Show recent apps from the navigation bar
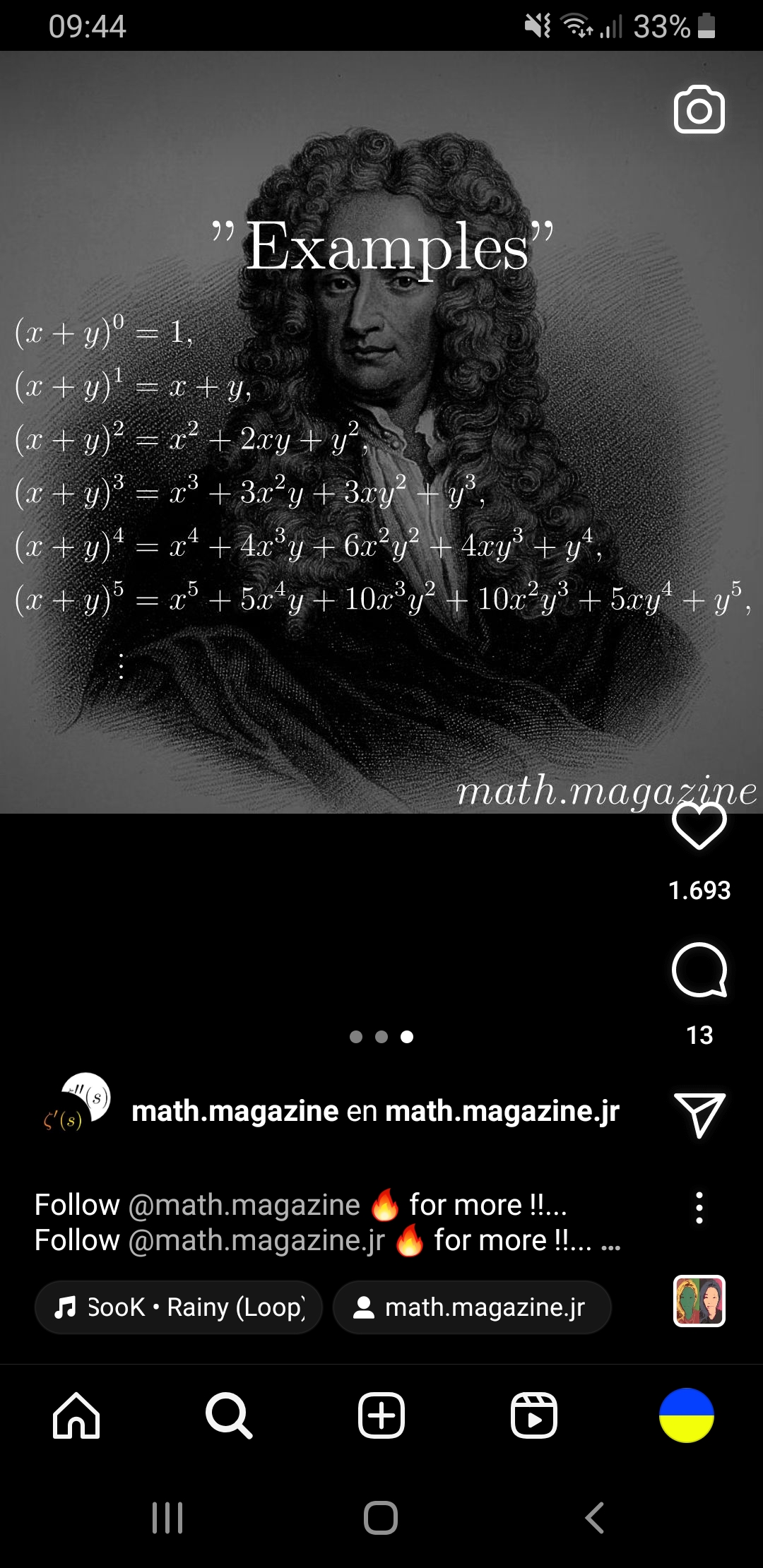This screenshot has width=763, height=1568. point(167,1518)
